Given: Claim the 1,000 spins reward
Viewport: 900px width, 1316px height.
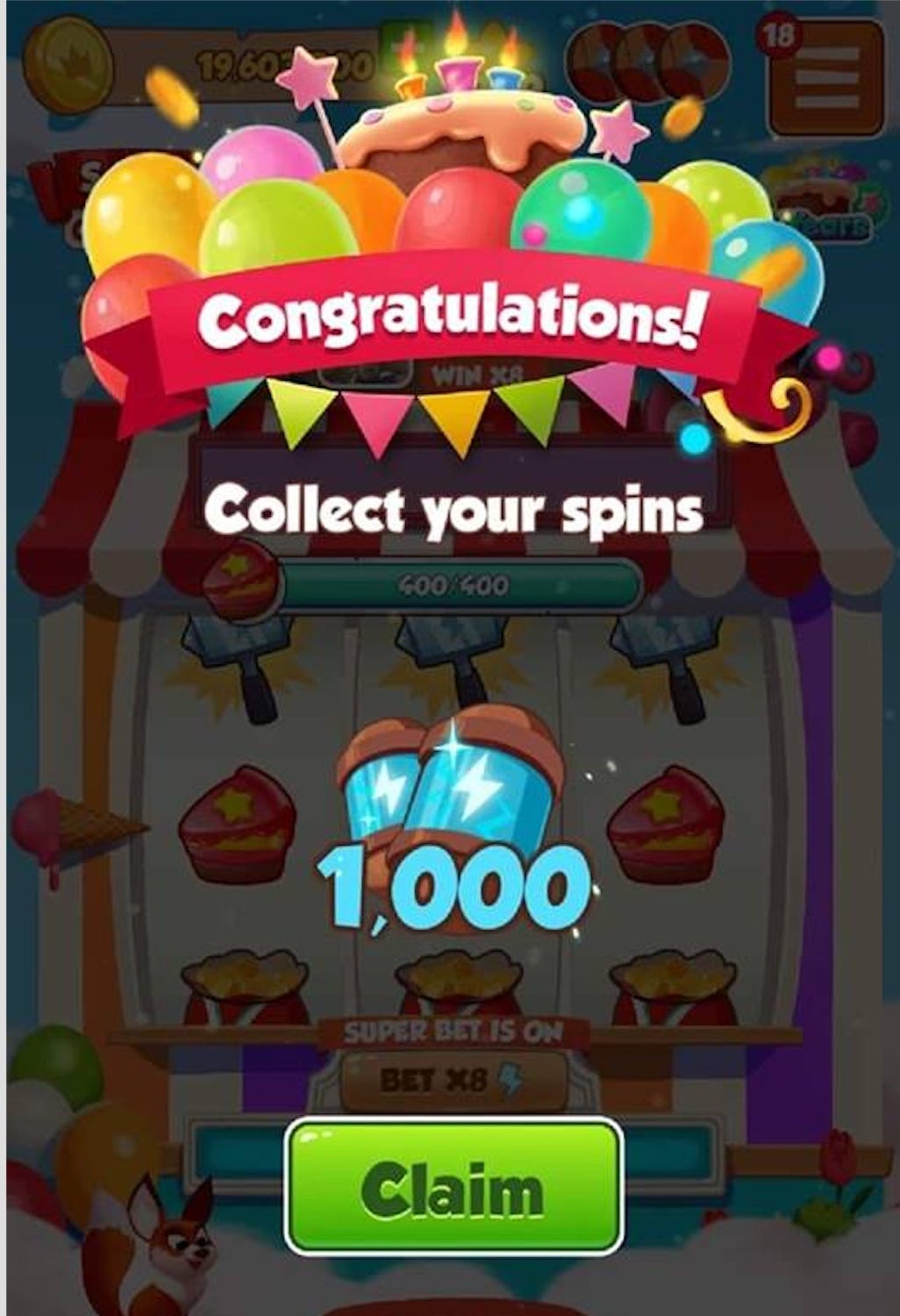Looking at the screenshot, I should 453,1187.
